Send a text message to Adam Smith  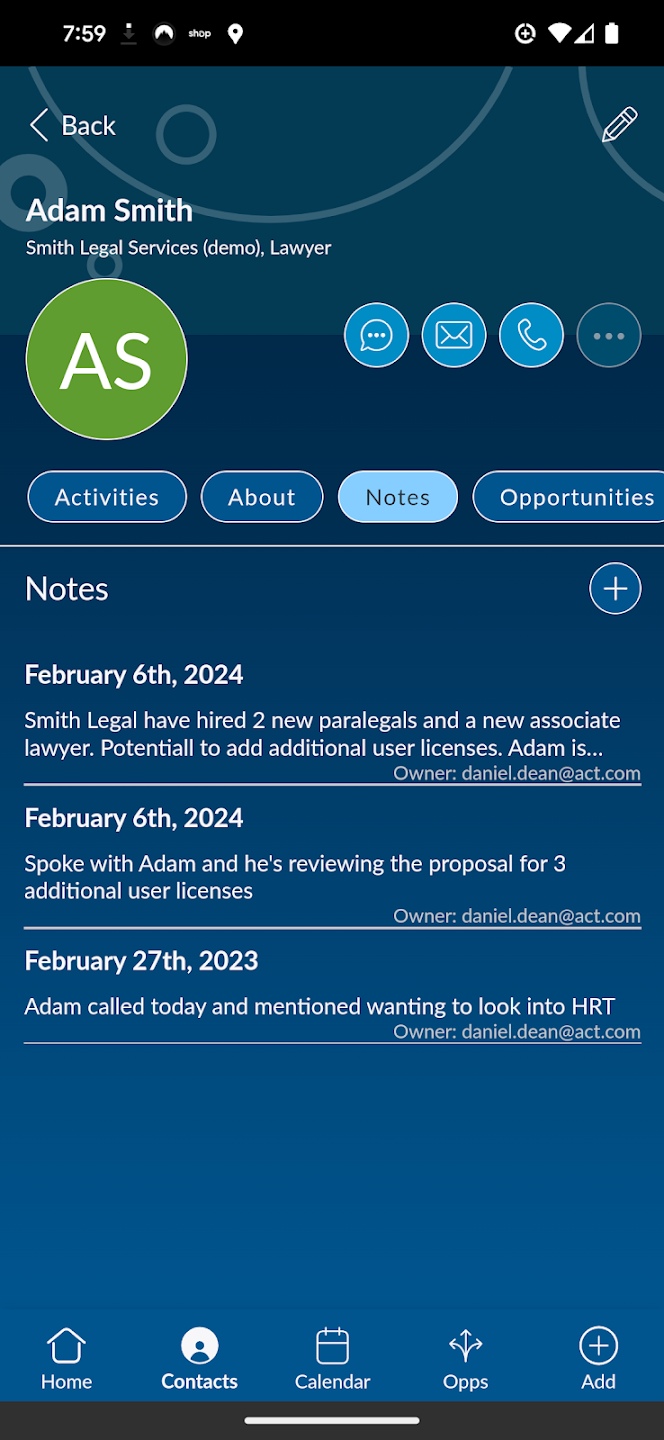(377, 336)
